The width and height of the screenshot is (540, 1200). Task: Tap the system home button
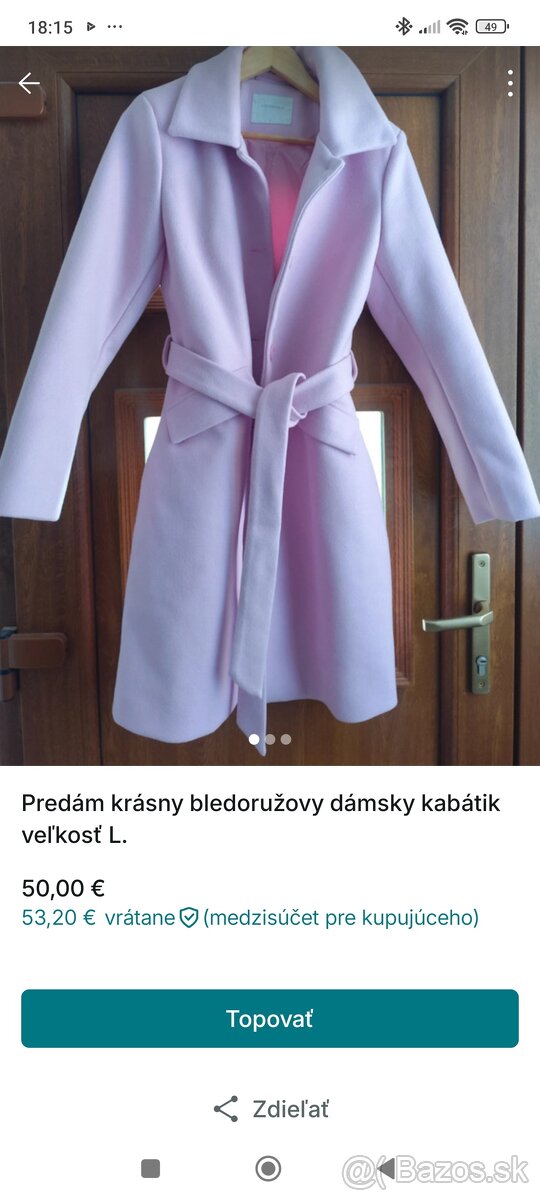point(268,1168)
